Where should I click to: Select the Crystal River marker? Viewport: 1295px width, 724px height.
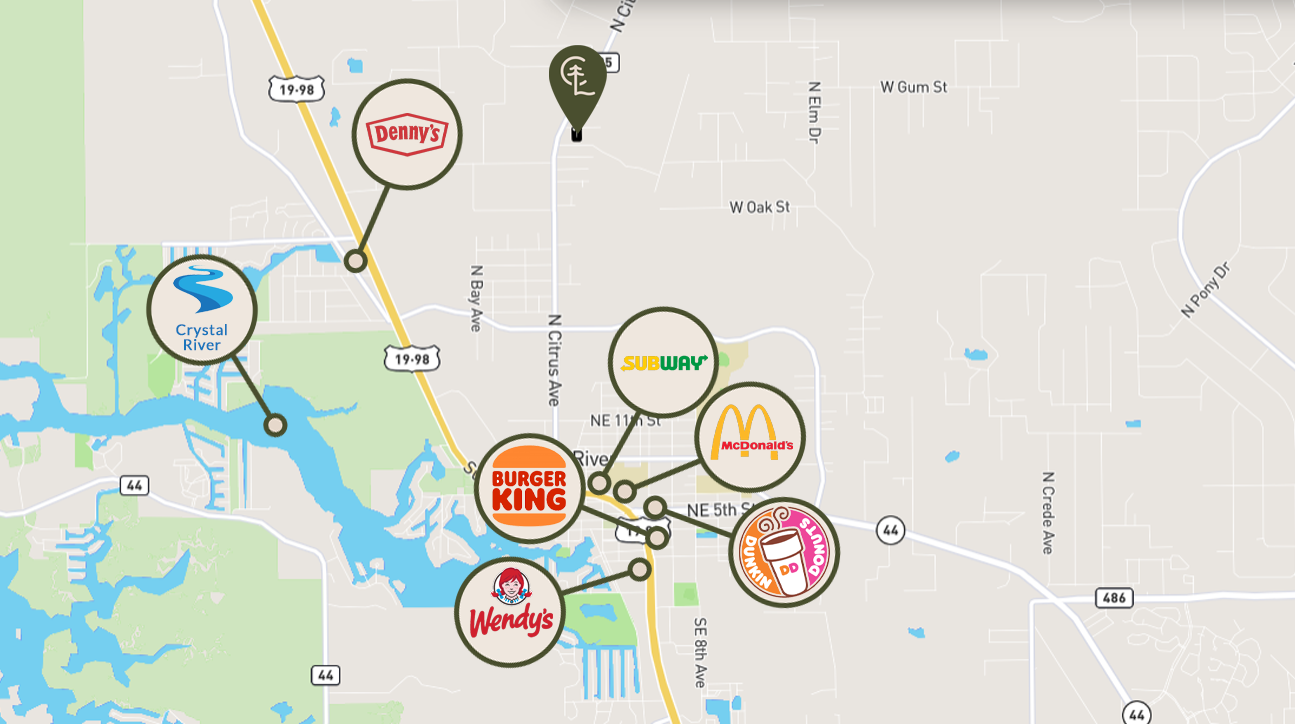[x=202, y=310]
